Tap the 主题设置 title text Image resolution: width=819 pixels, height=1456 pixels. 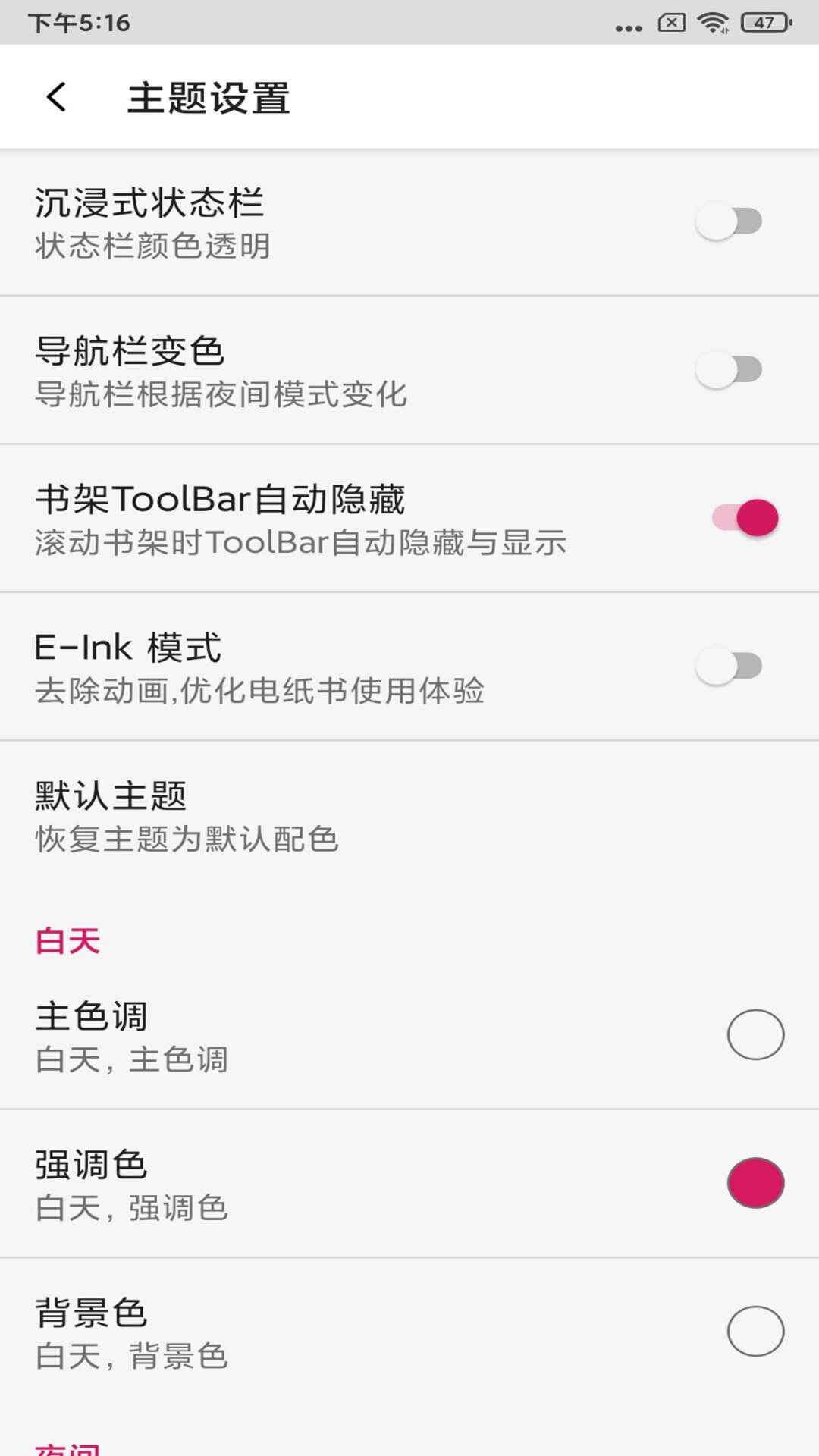209,96
